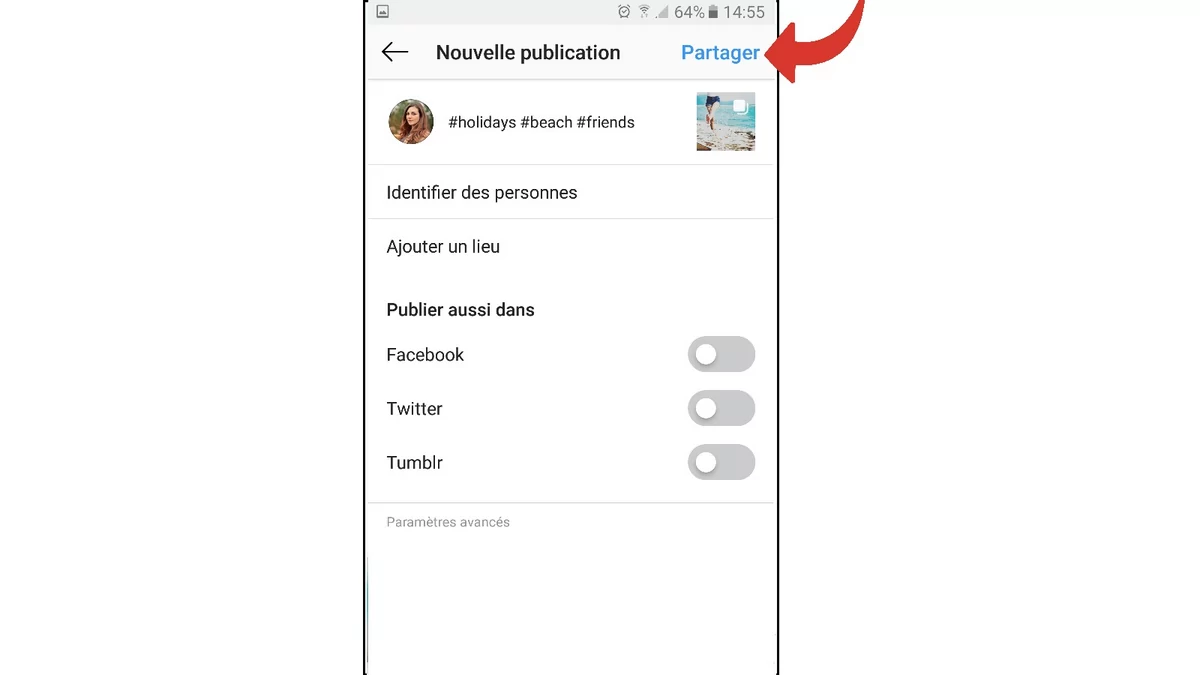Toggle Tumblr sharing on
Screen dimensions: 1200x675
[720, 462]
